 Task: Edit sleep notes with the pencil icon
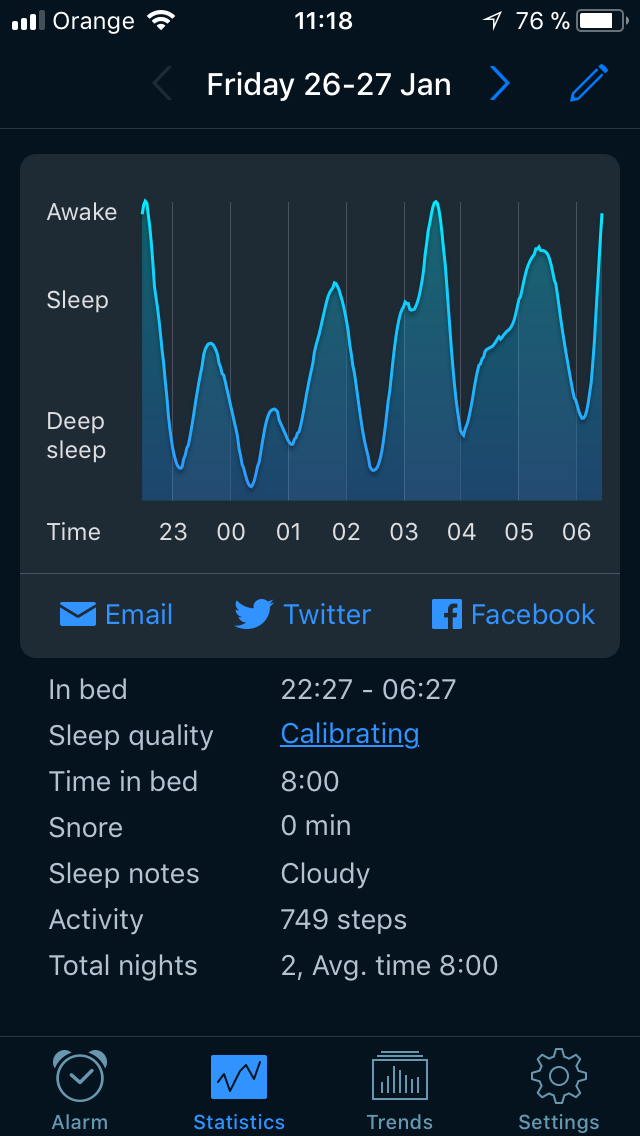(589, 83)
